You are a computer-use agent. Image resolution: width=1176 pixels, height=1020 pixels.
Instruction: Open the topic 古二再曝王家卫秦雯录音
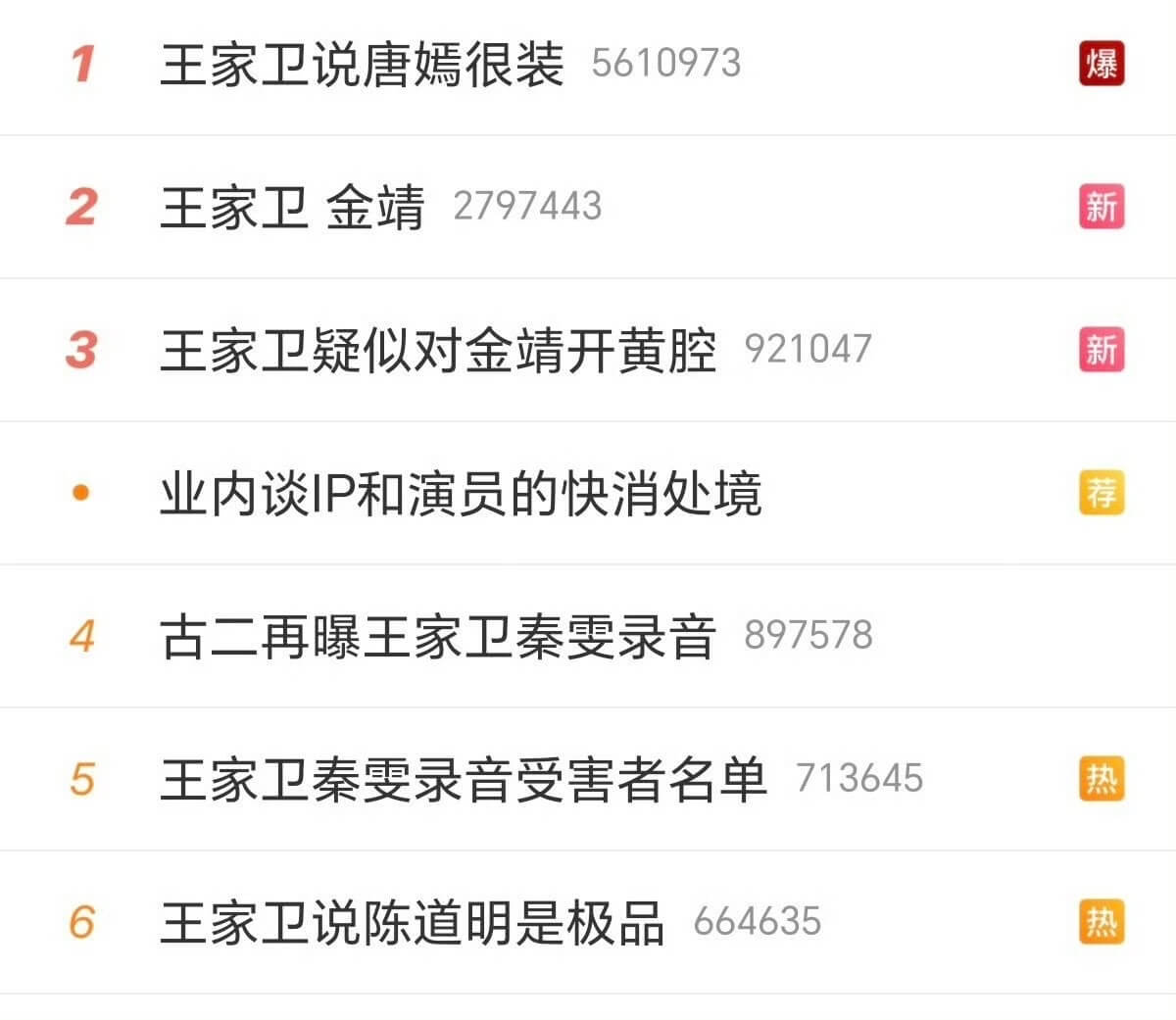pyautogui.click(x=437, y=637)
